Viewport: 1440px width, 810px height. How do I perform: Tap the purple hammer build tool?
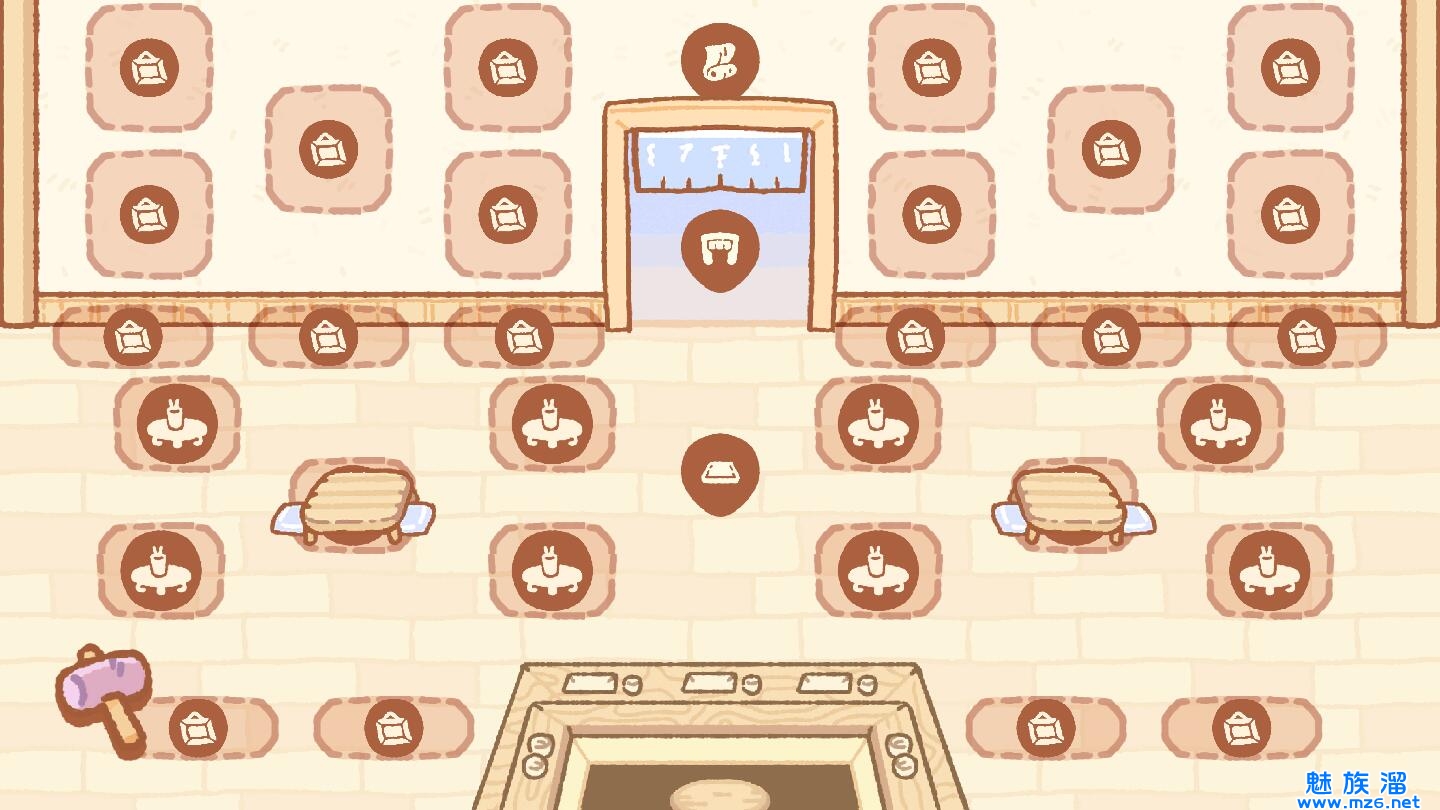[105, 695]
